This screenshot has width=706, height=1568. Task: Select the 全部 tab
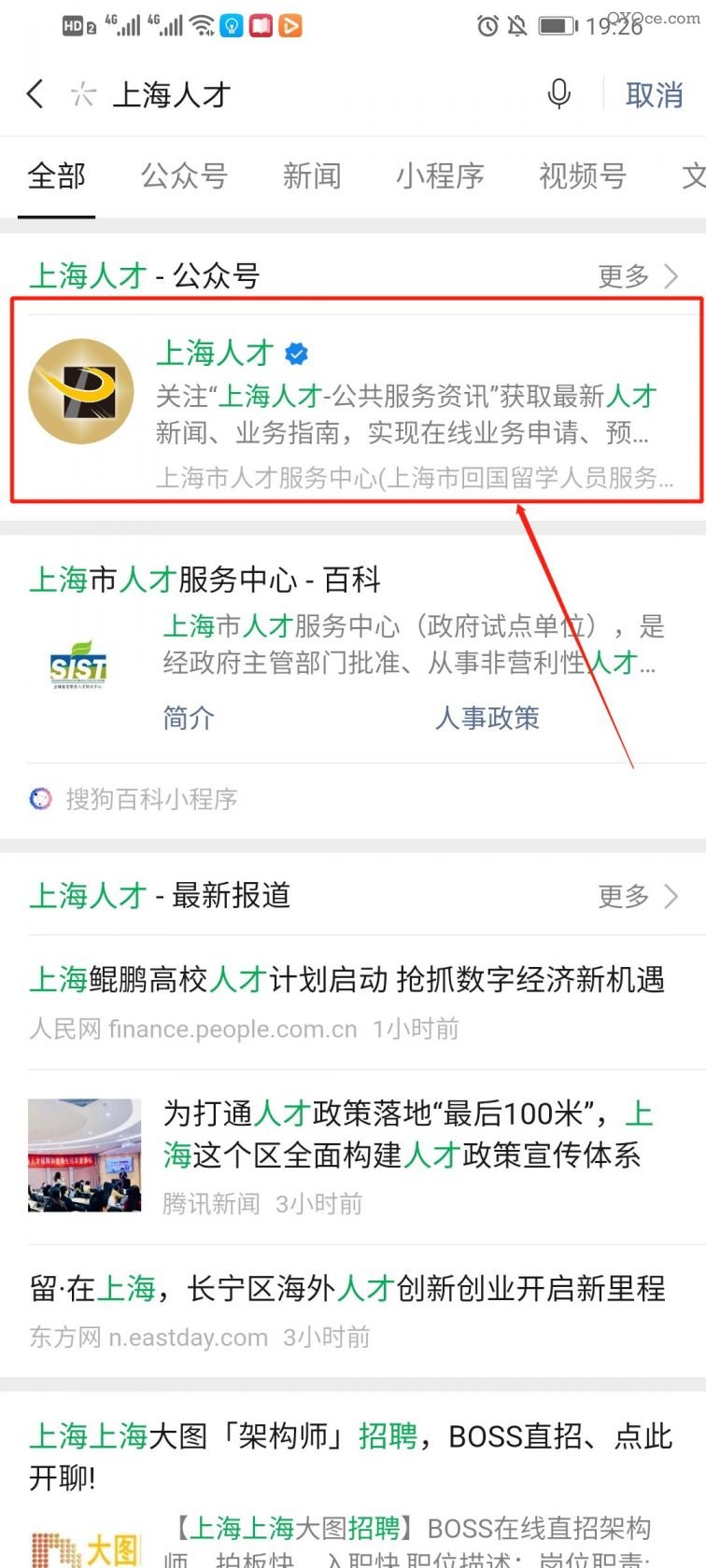57,175
